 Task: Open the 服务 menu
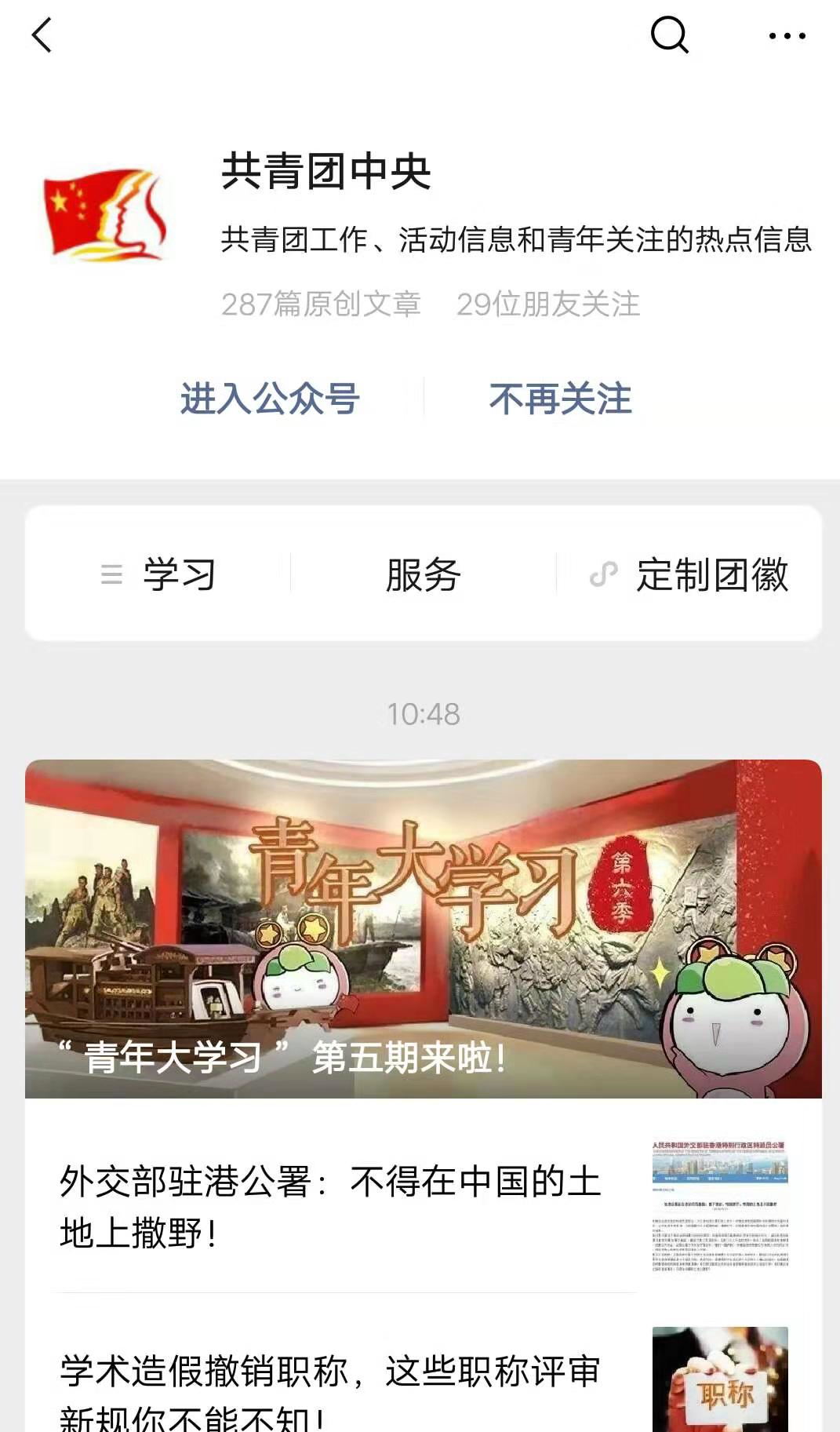coord(423,574)
